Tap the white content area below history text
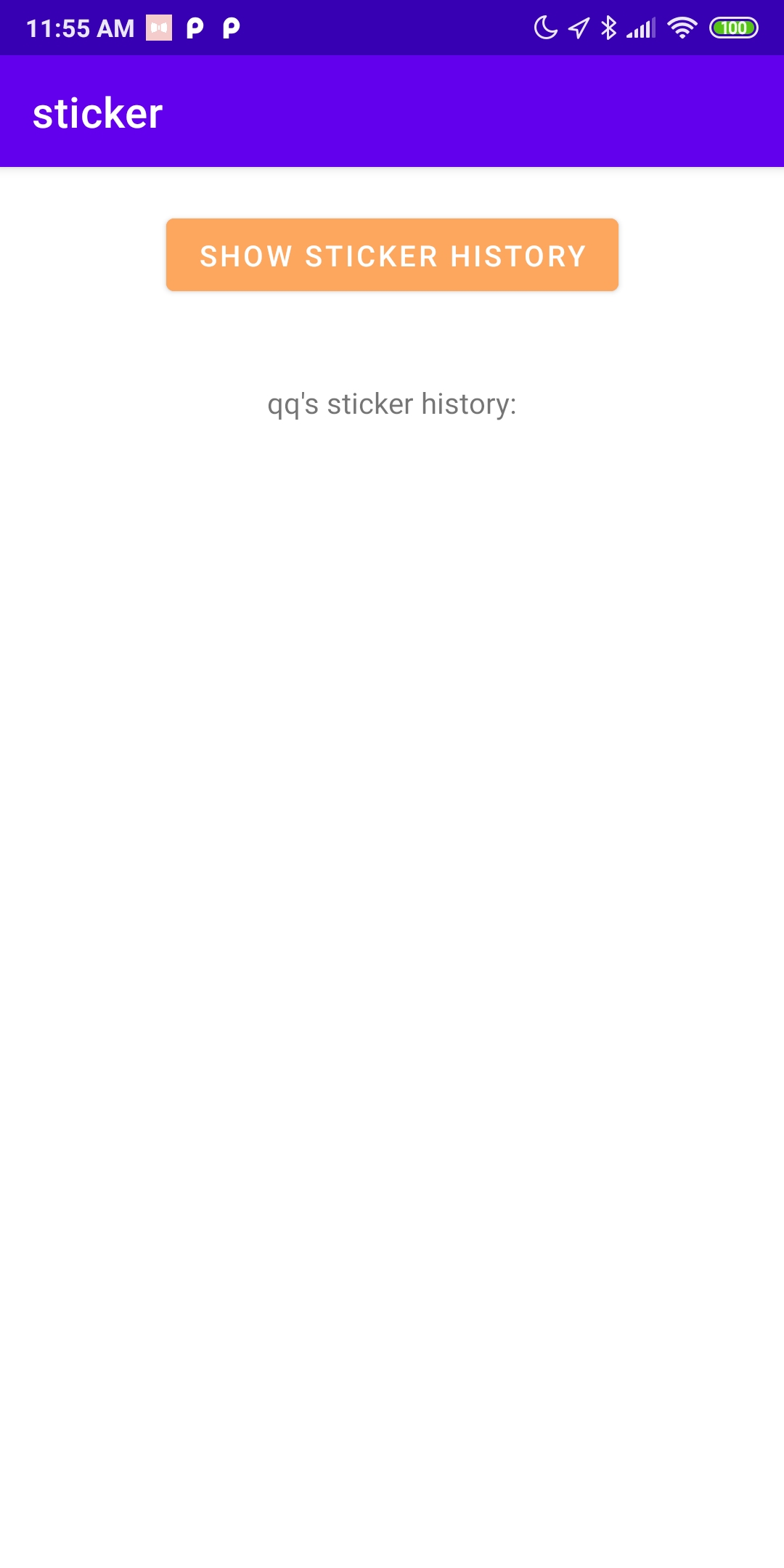The width and height of the screenshot is (784, 1568). point(392,871)
